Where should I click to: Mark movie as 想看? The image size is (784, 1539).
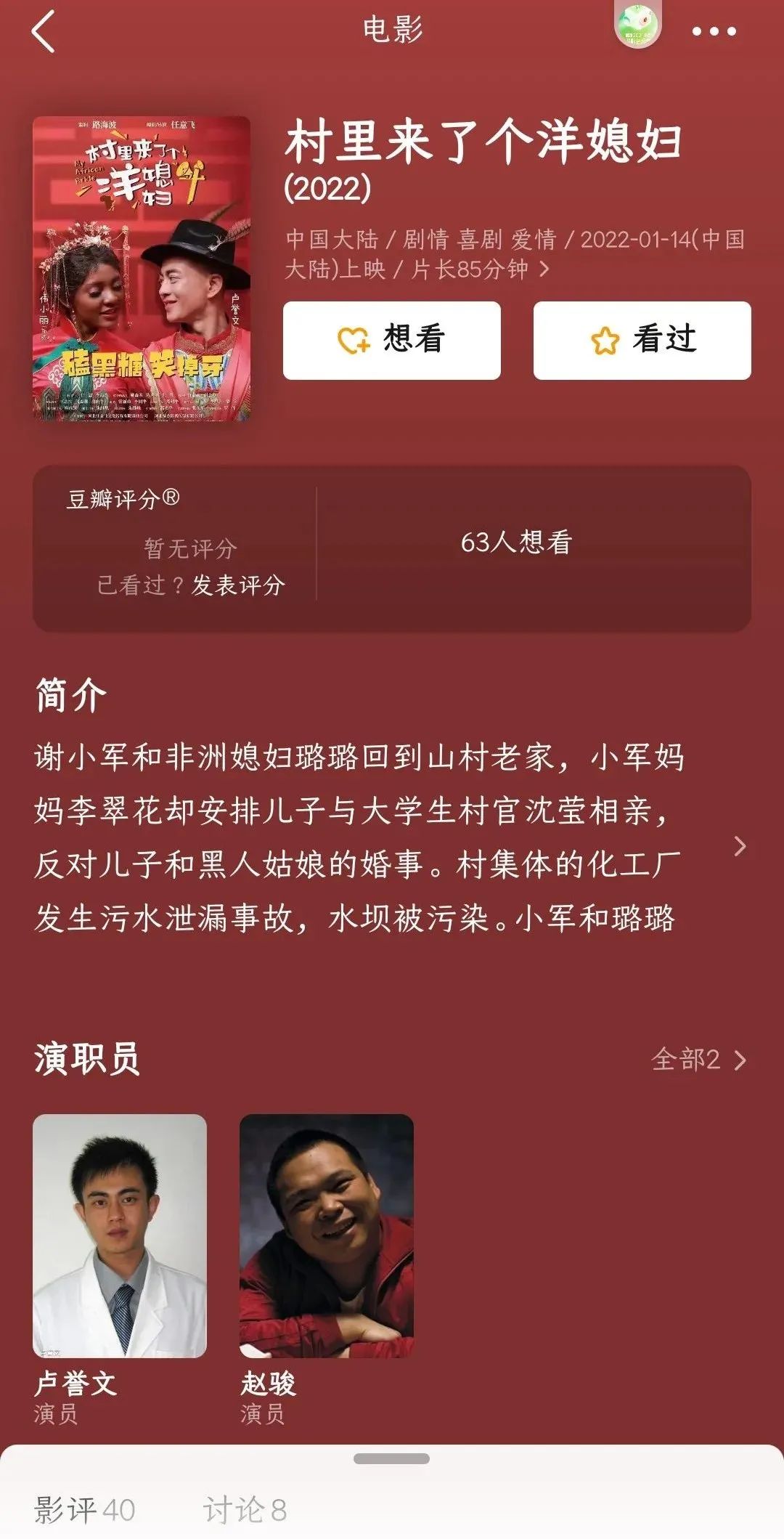(x=392, y=340)
